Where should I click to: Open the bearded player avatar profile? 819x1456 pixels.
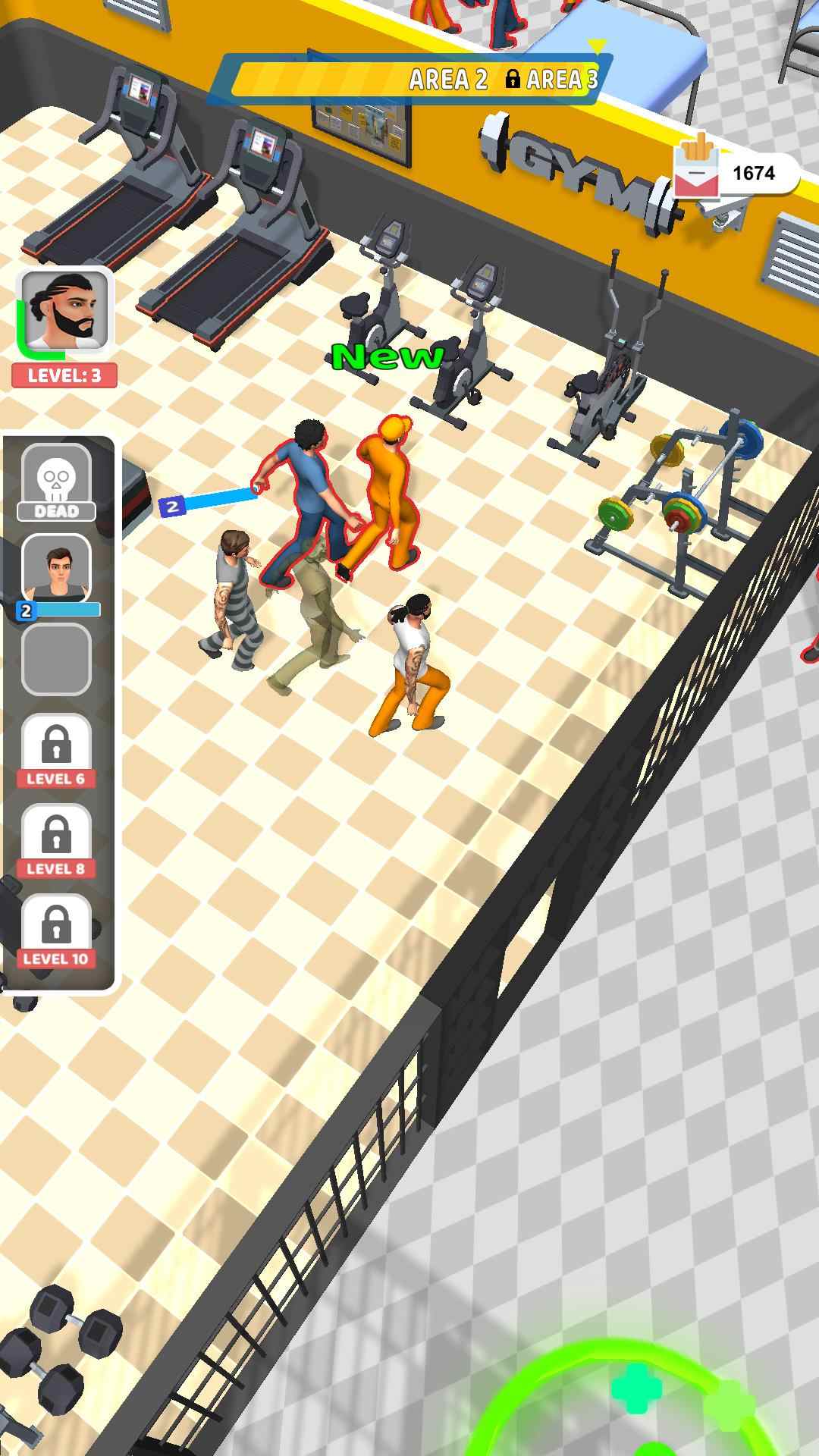coord(65,312)
